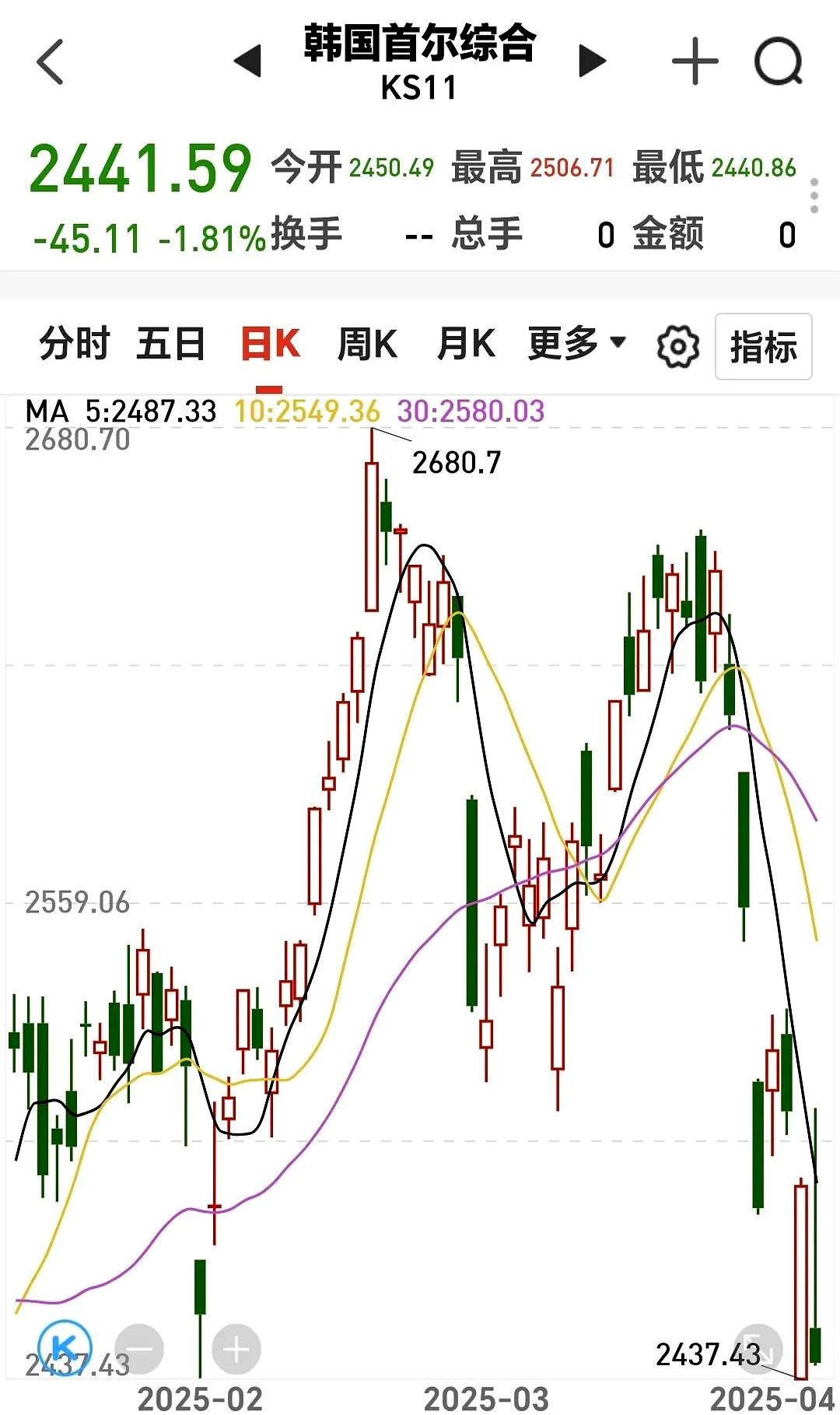
Task: Zoom out the chart with minus button
Action: [x=139, y=1348]
